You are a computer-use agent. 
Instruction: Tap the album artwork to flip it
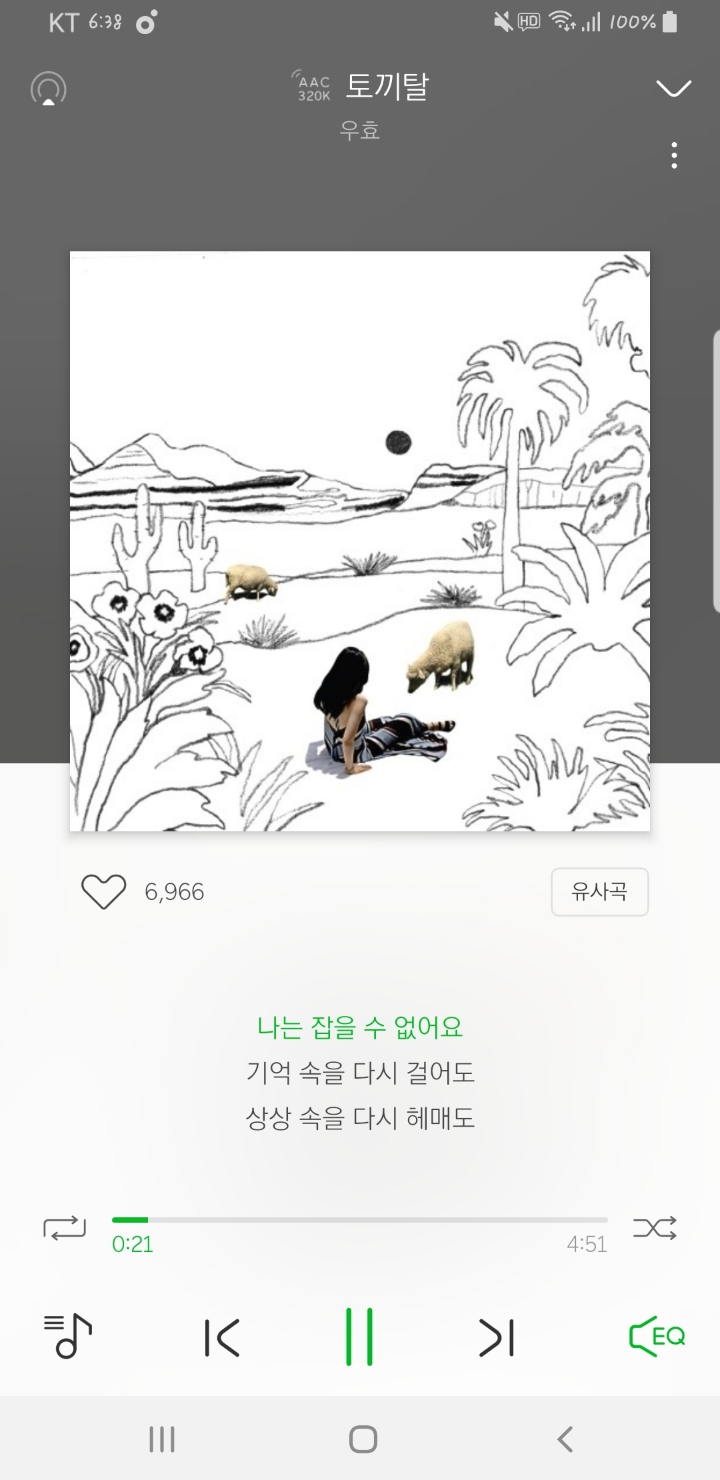[x=360, y=540]
